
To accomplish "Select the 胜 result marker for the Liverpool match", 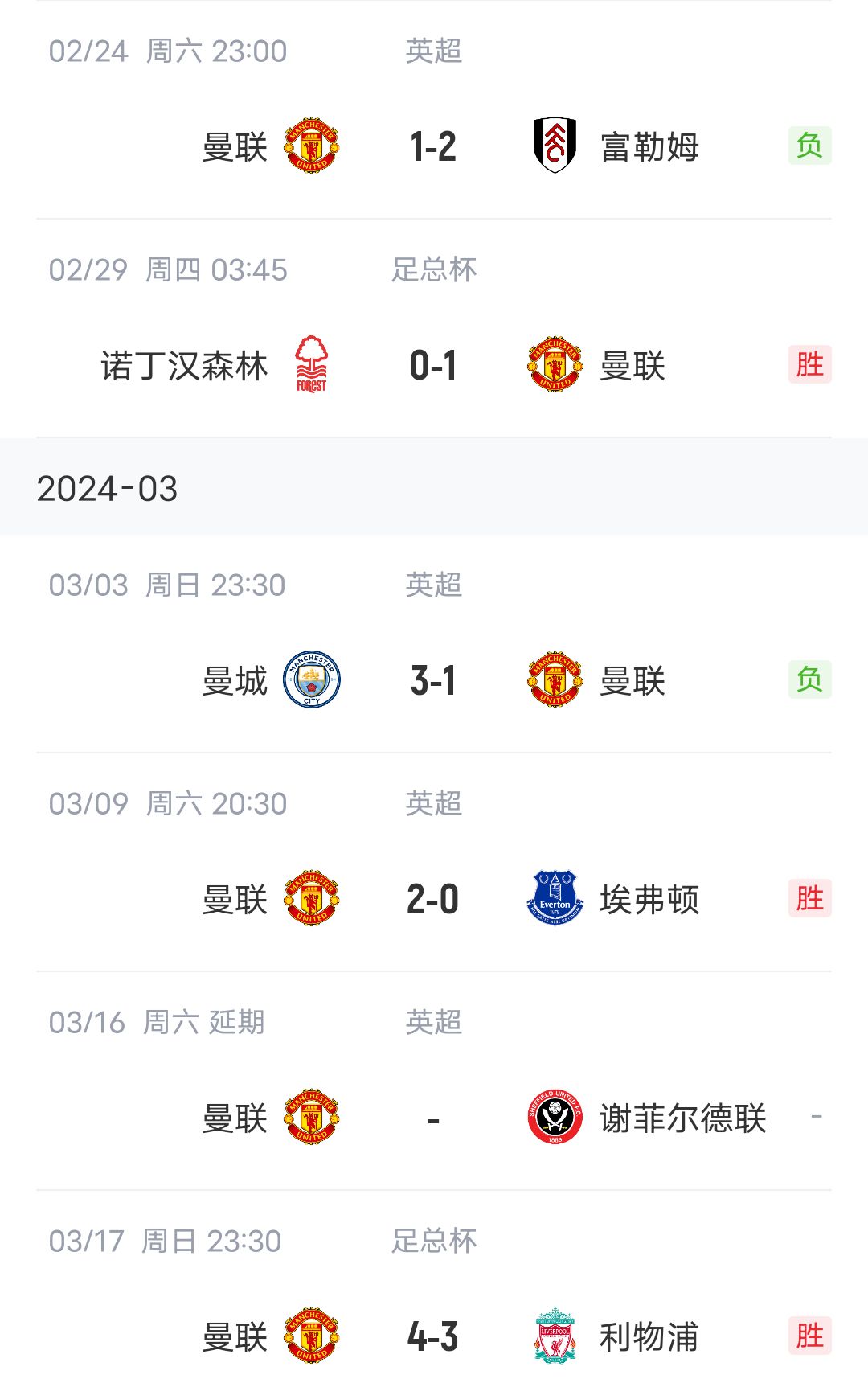I will click(810, 1336).
